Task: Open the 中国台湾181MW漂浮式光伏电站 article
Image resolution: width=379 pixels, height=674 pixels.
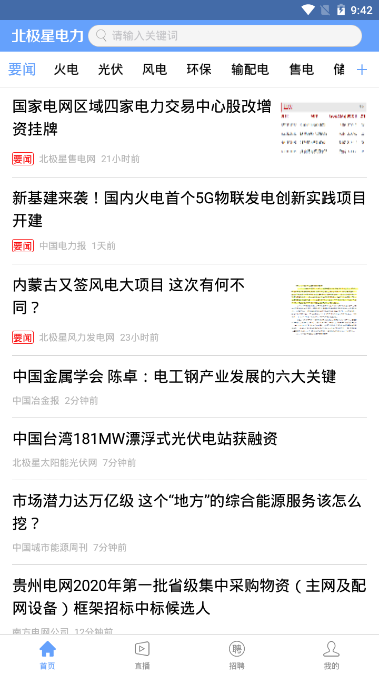Action: pyautogui.click(x=190, y=449)
